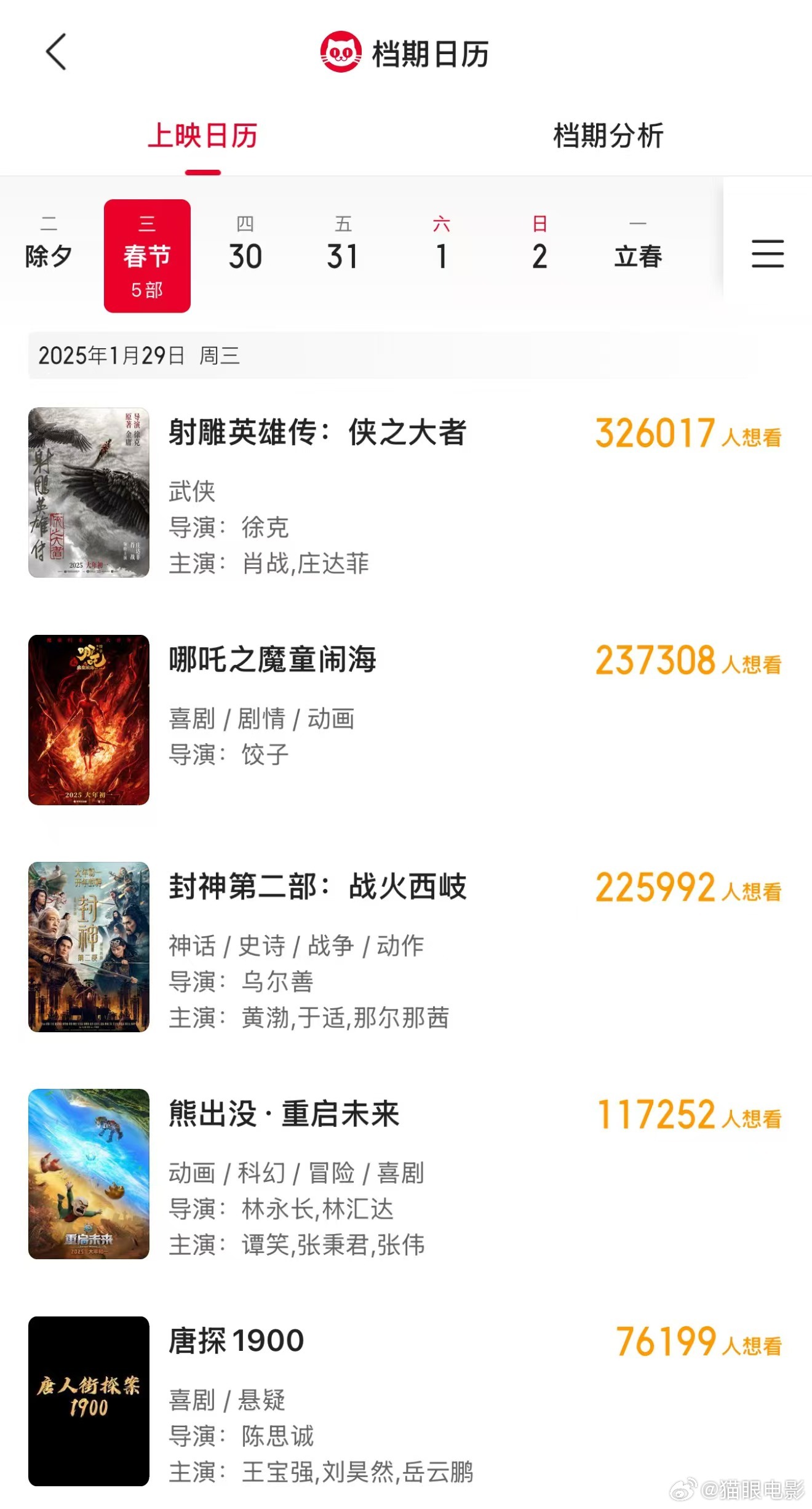
Task: Select the 春节 date with 5部
Action: pos(147,256)
